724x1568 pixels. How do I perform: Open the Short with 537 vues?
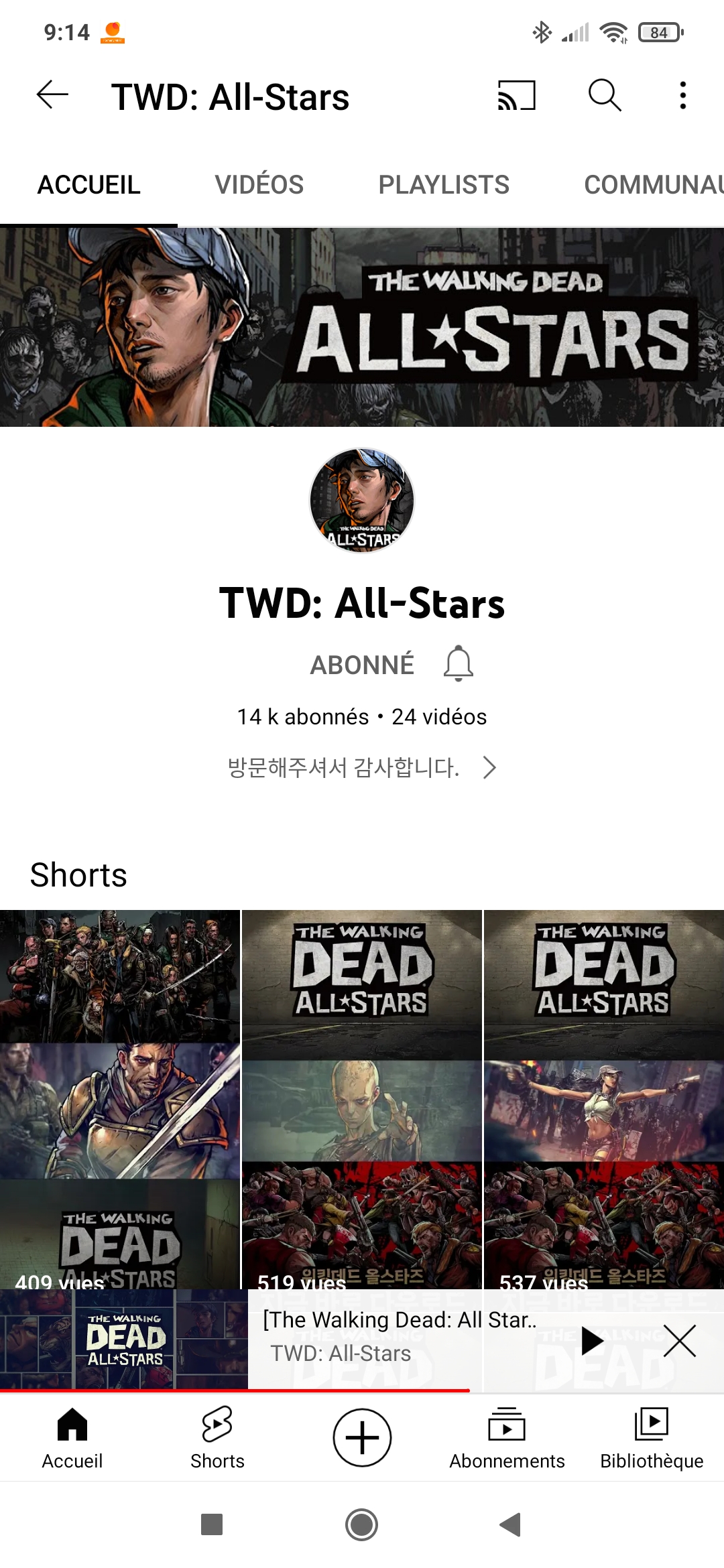603,1099
